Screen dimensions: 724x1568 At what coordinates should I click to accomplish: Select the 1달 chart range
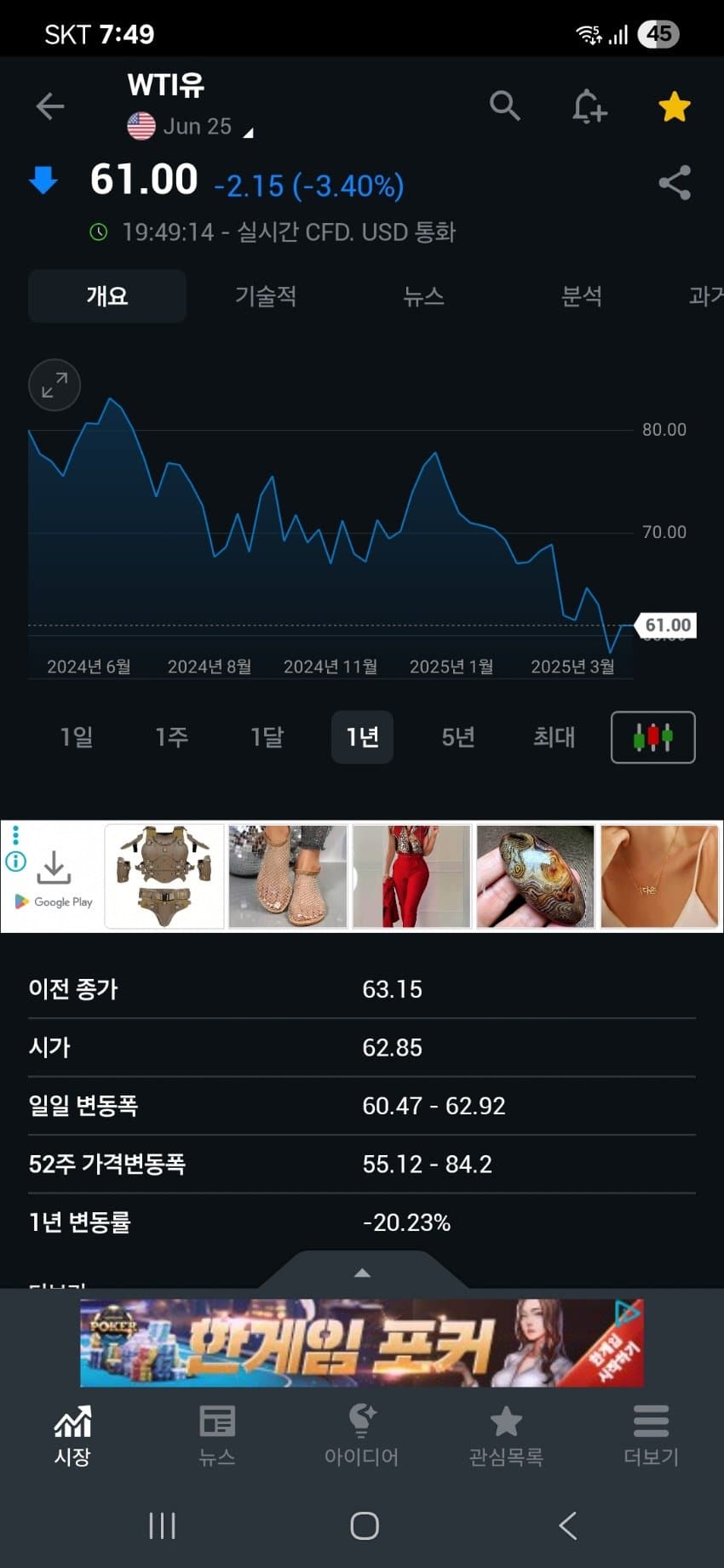click(267, 736)
